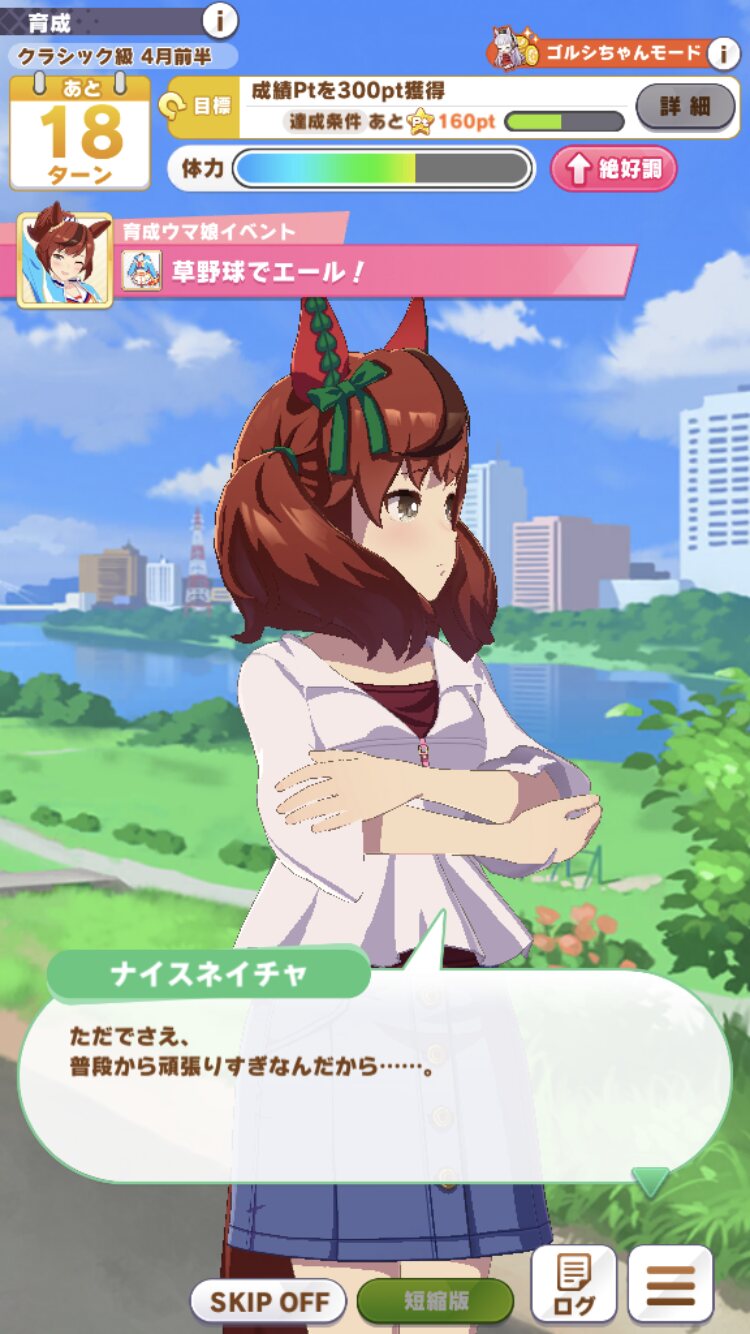750x1334 pixels.
Task: Open the hamburger menu
Action: (670, 1285)
